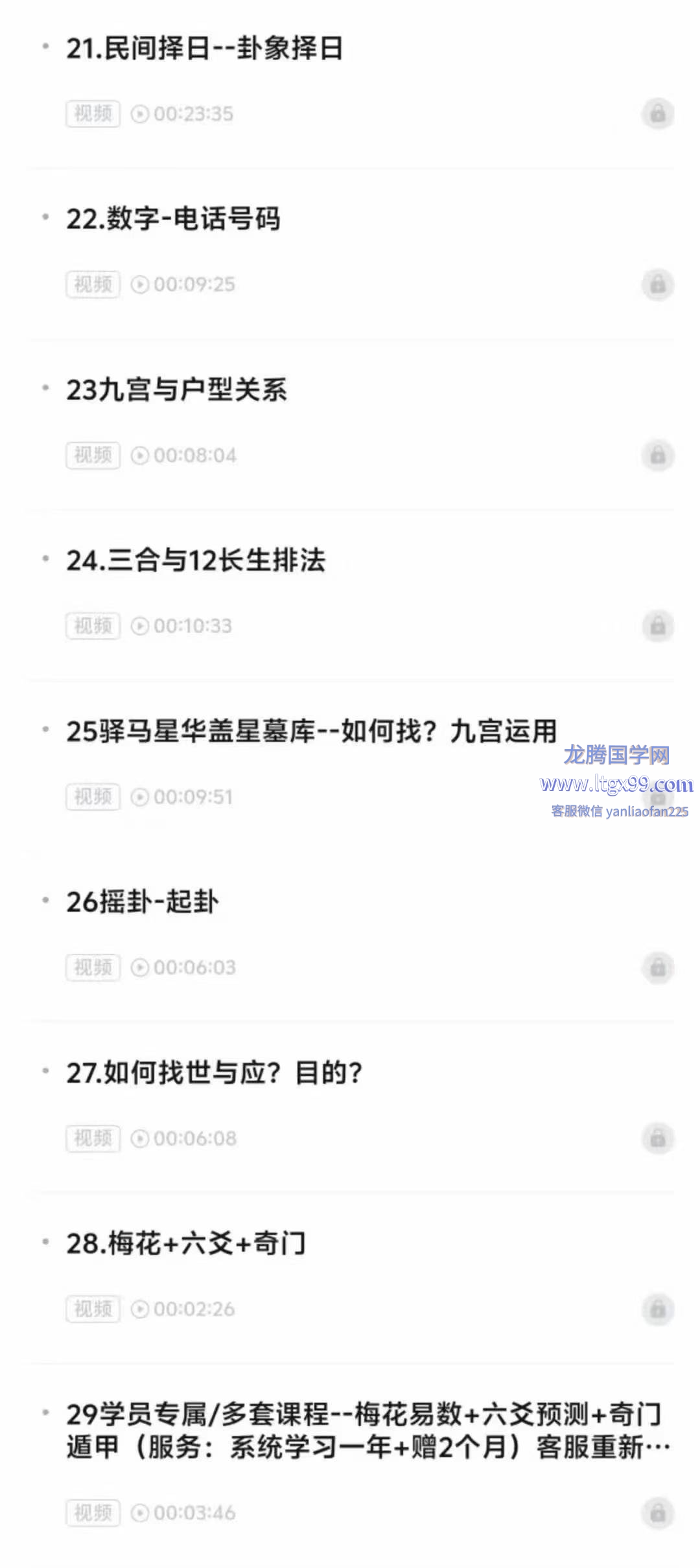
Task: Open lesson 21.民间择日--卦象择日
Action: [205, 49]
